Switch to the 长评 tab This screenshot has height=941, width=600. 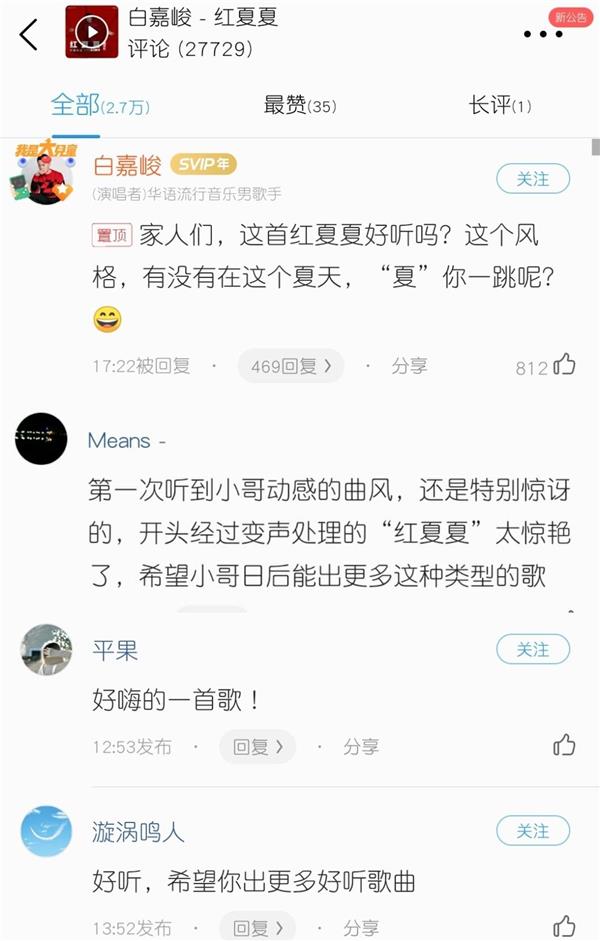point(499,105)
